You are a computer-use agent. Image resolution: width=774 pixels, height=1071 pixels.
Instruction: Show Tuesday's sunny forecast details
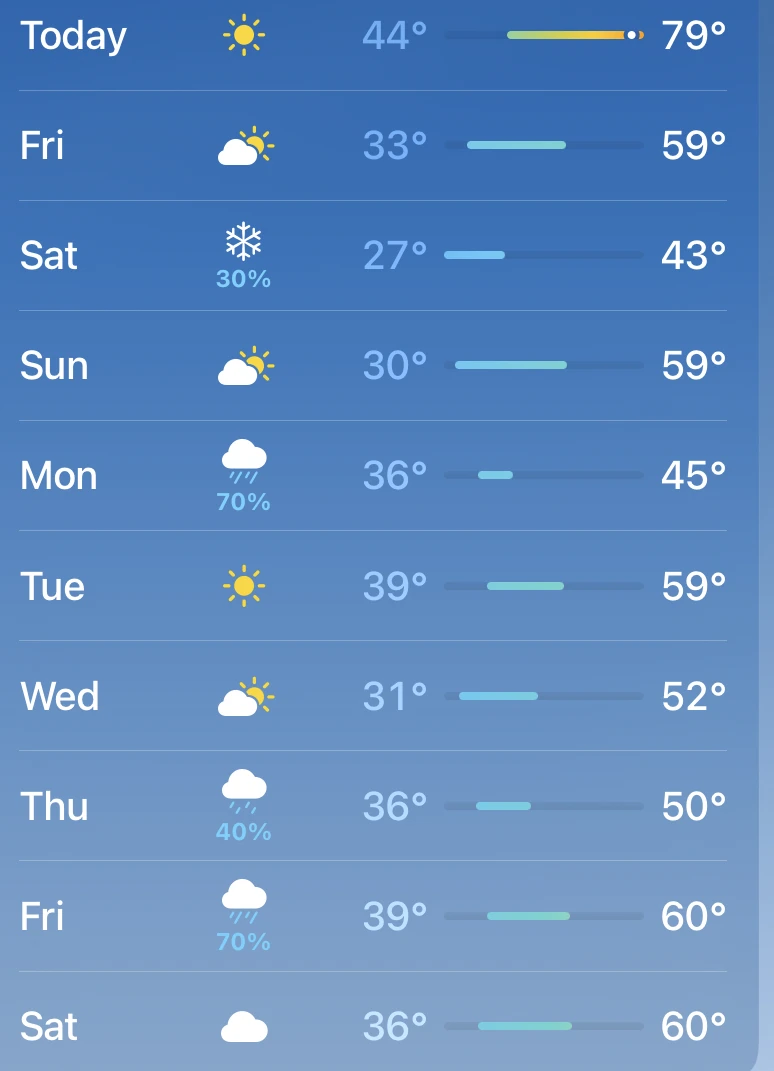tap(372, 586)
